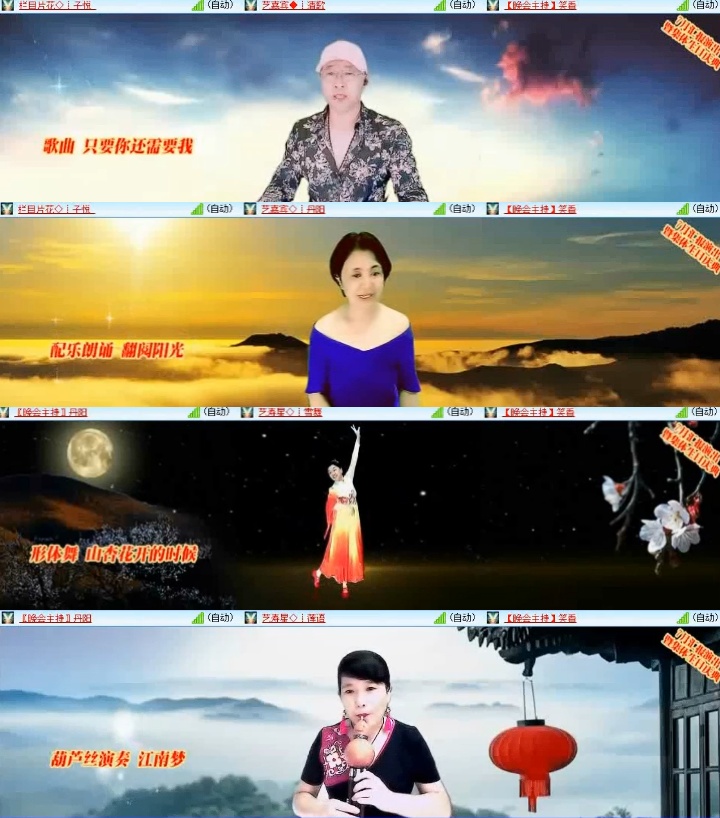Click the 葫芦丝演奏 江南梦 video pane

tap(360, 720)
